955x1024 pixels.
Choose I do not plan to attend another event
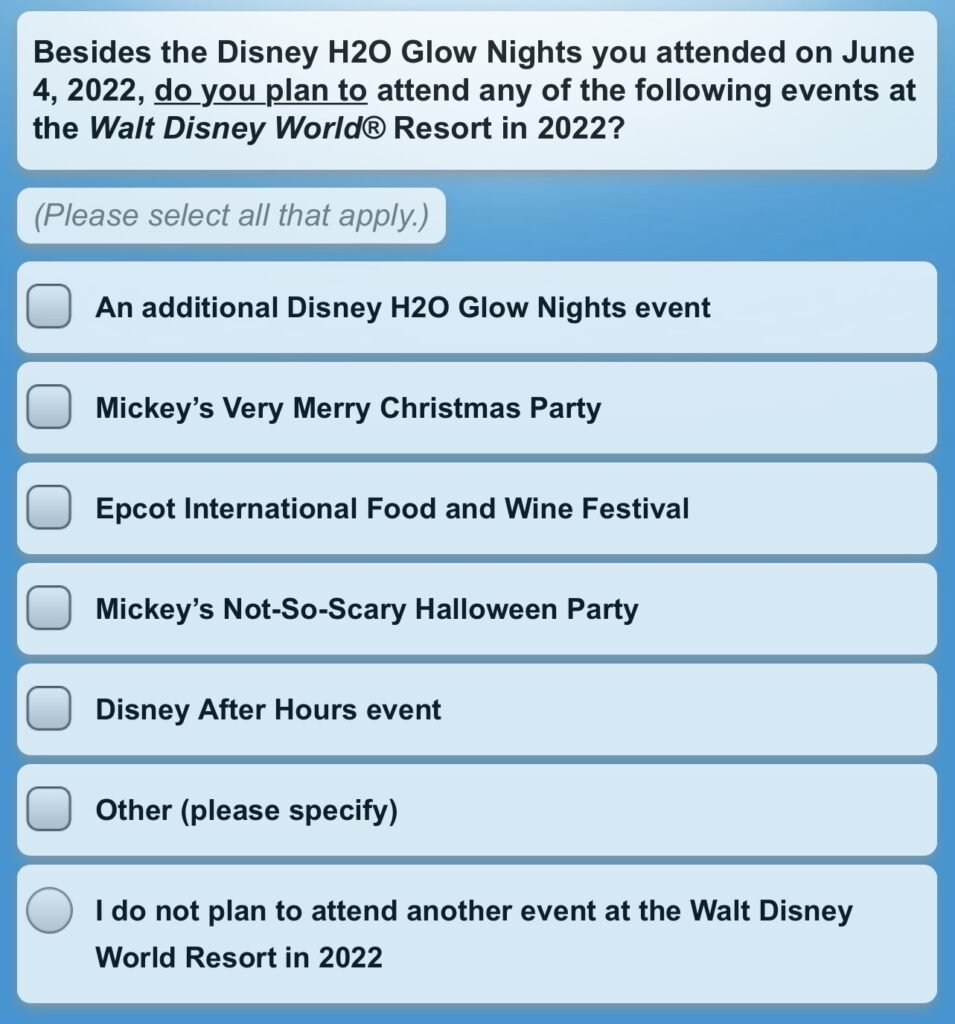click(x=48, y=911)
